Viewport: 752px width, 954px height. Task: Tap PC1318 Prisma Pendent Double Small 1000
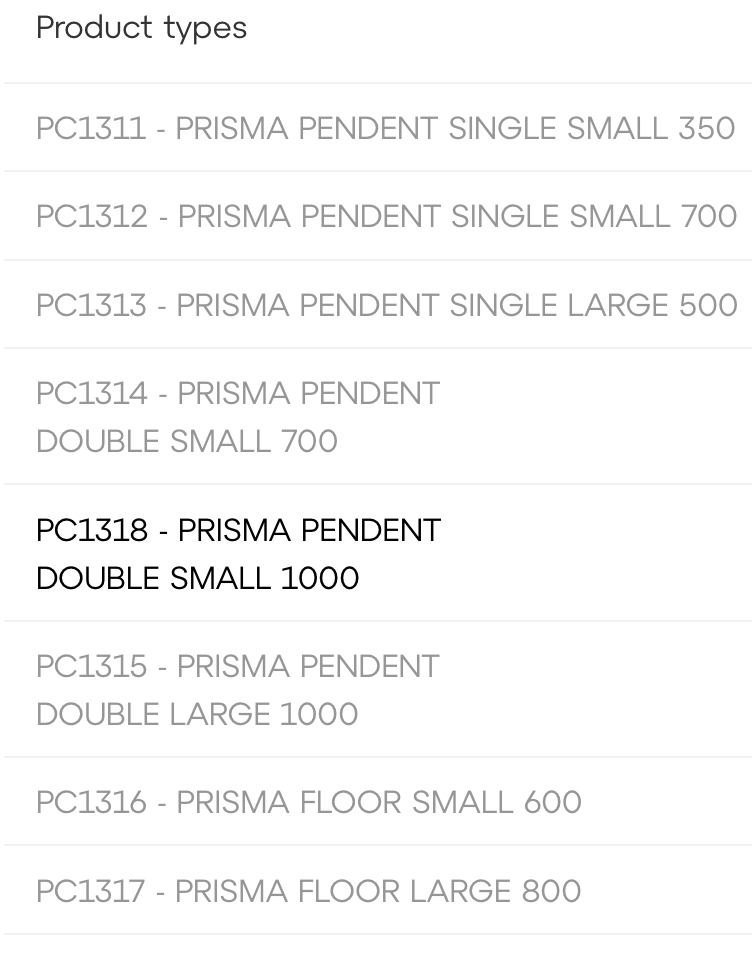pos(238,554)
